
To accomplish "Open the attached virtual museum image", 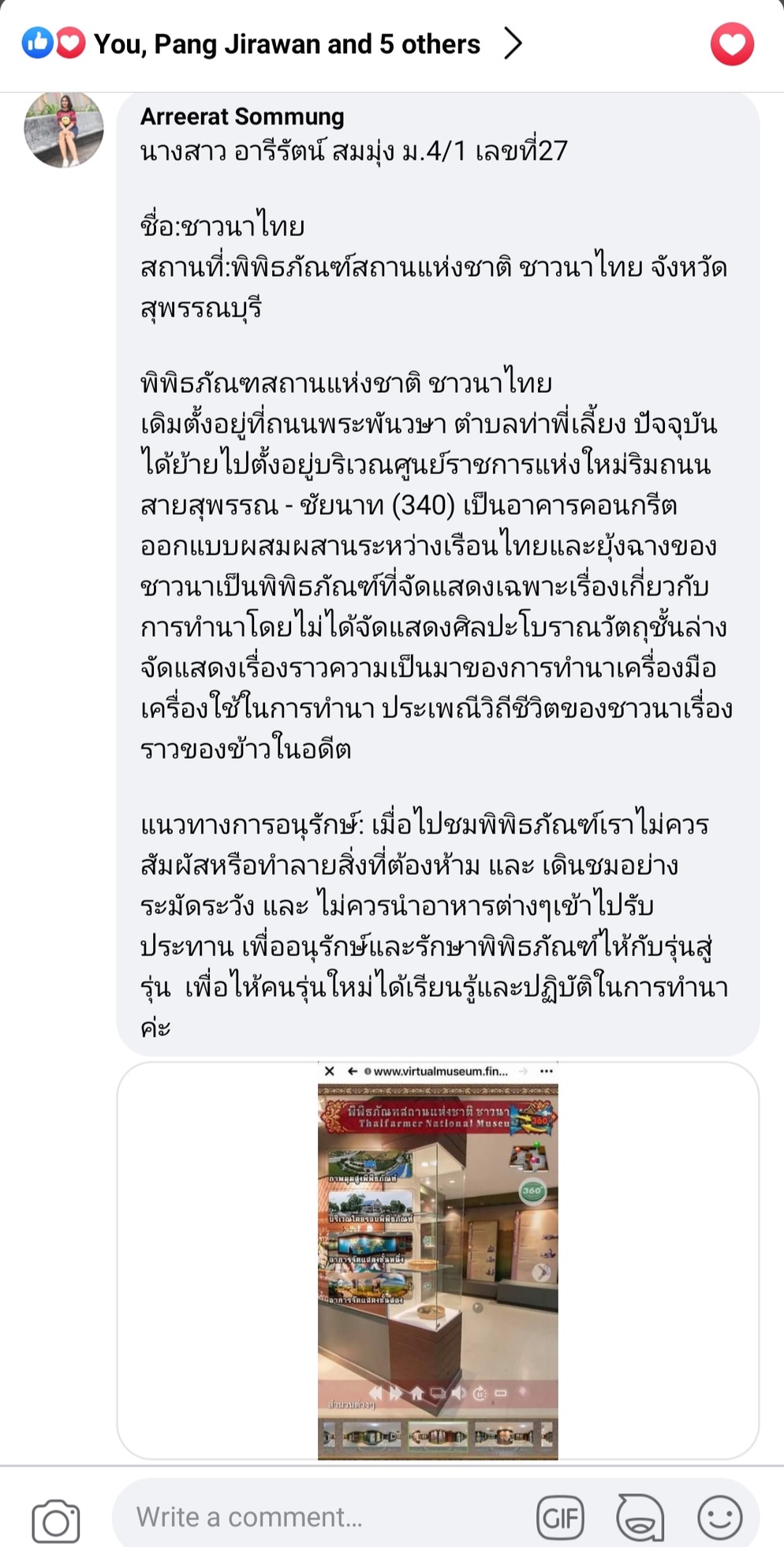I will 438,1261.
